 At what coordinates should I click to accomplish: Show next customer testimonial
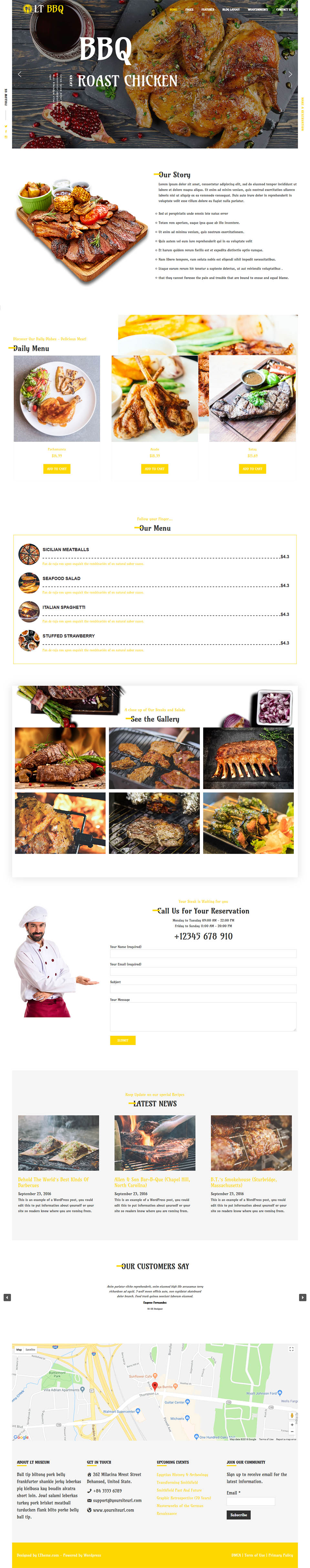pyautogui.click(x=303, y=1298)
